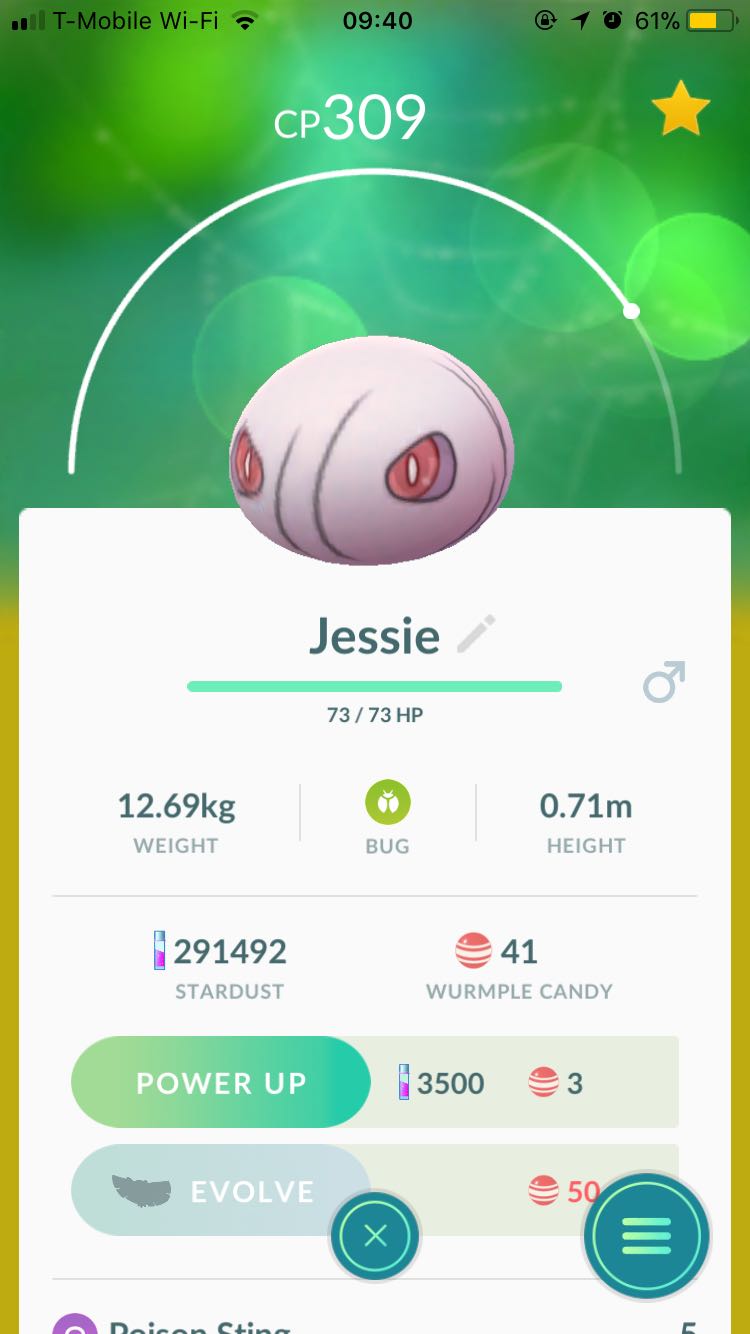
Task: Close the Pokémon details screen
Action: (x=375, y=1237)
